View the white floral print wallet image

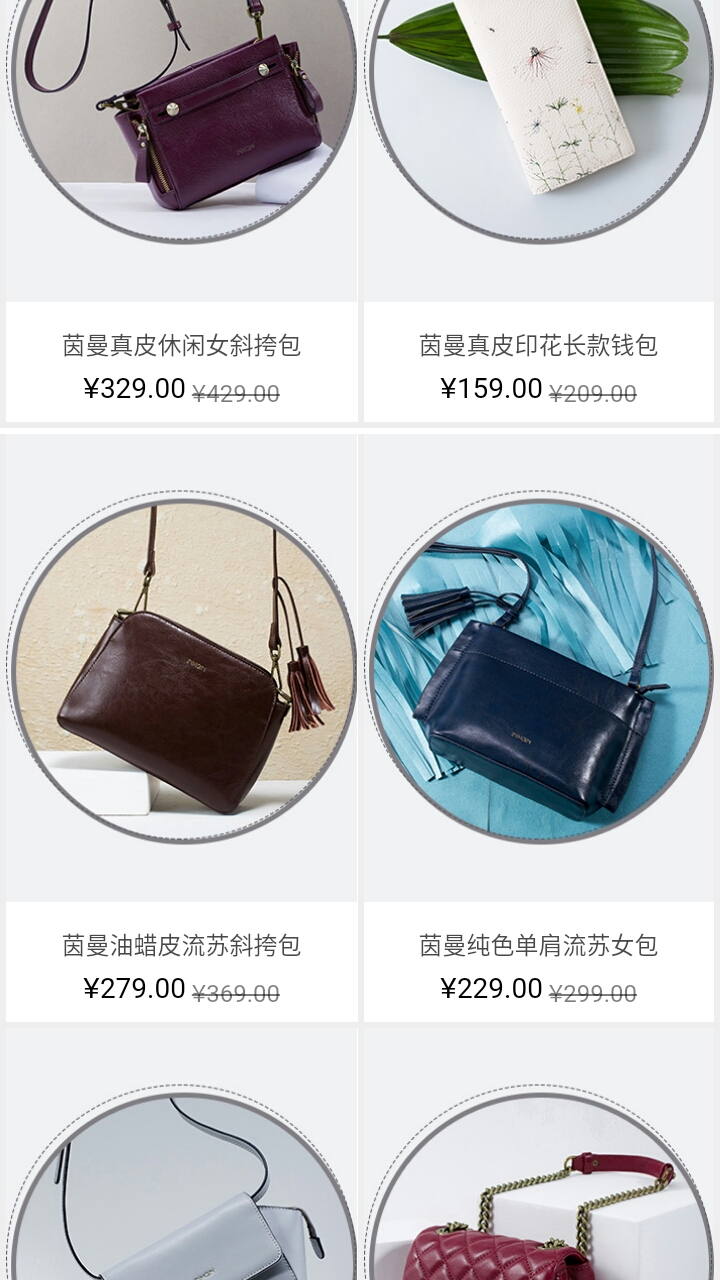[540, 110]
